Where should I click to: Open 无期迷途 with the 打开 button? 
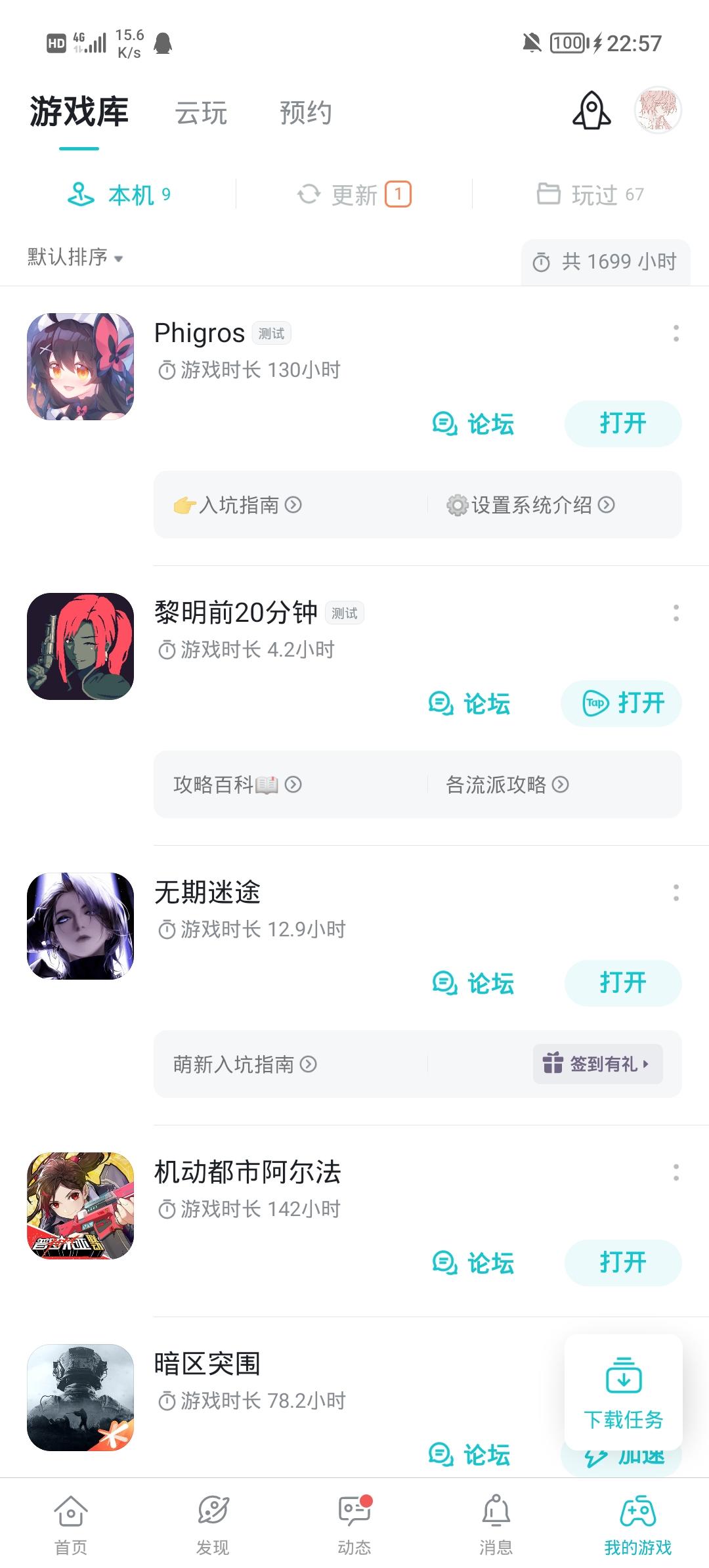622,983
